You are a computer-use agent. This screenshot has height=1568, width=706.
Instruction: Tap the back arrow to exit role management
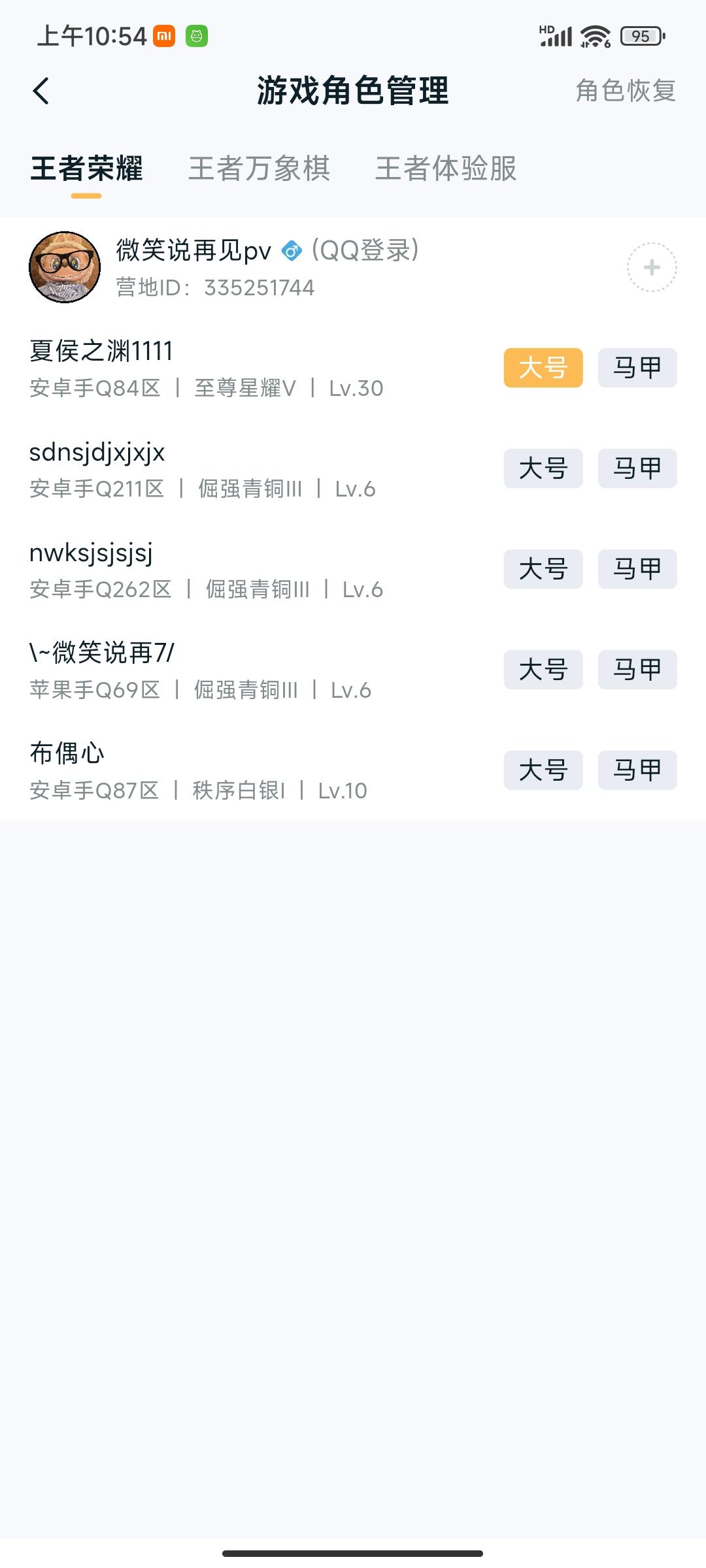(x=41, y=91)
